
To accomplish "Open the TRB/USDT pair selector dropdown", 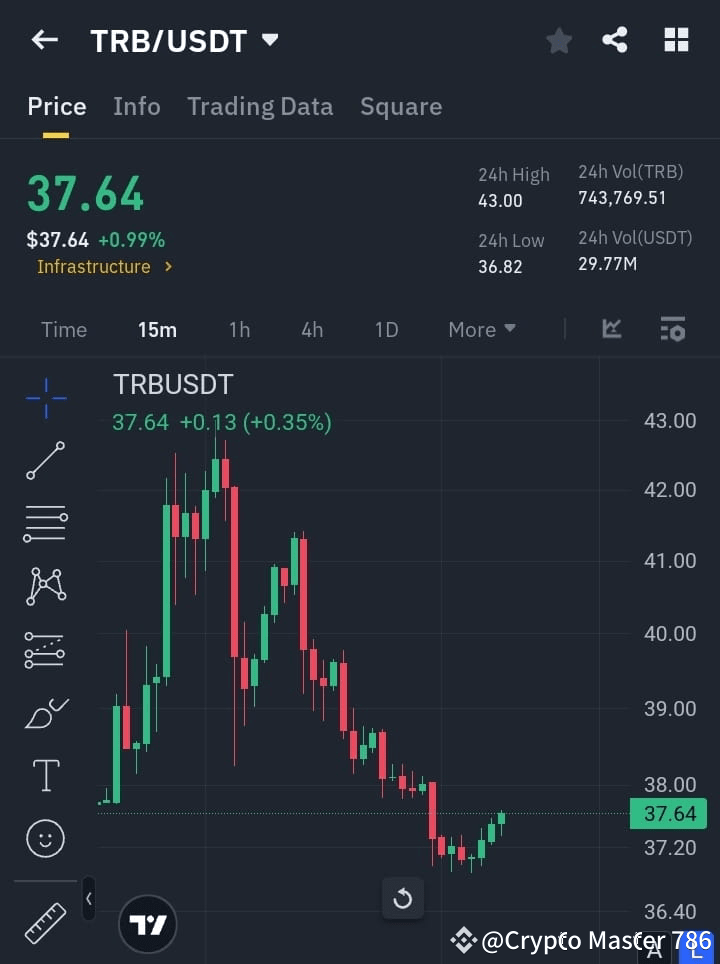I will pyautogui.click(x=269, y=40).
